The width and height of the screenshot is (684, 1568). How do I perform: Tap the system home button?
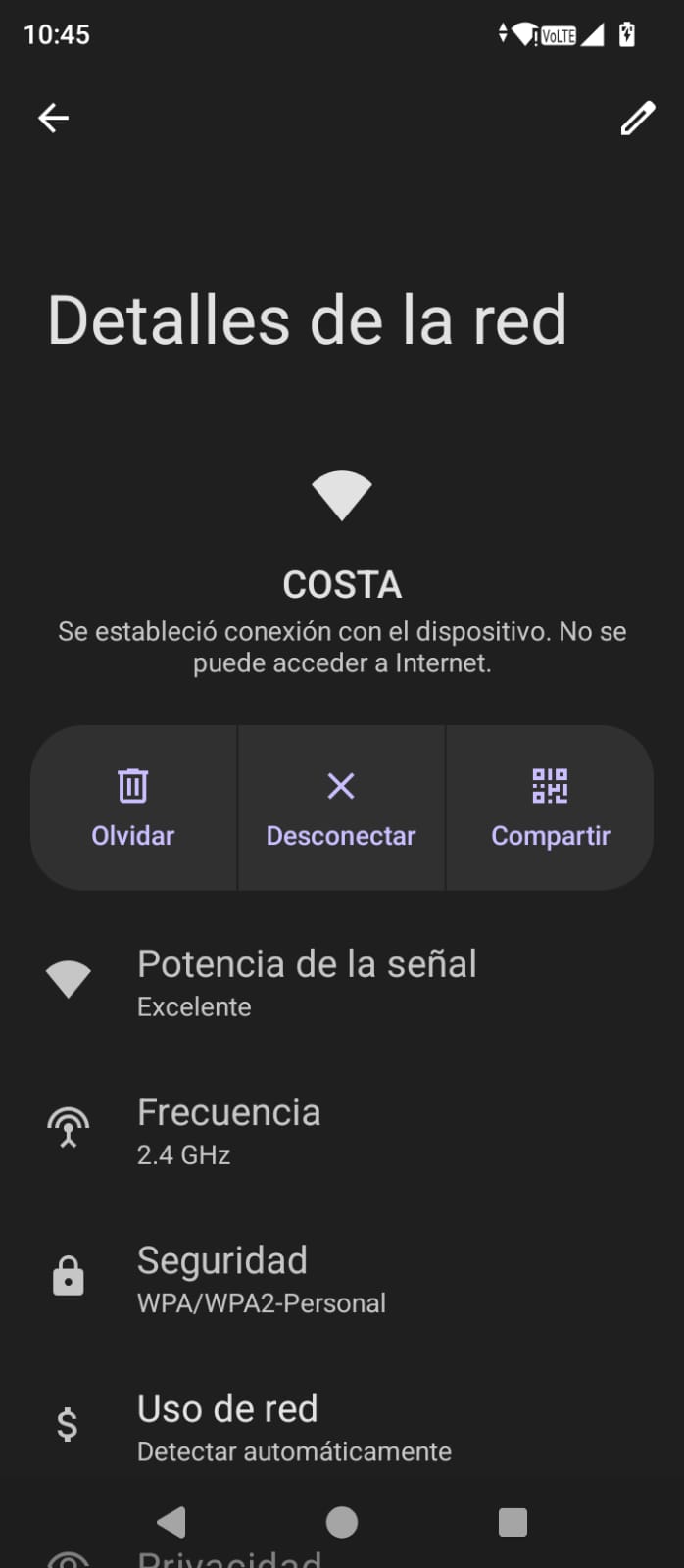(x=341, y=1522)
